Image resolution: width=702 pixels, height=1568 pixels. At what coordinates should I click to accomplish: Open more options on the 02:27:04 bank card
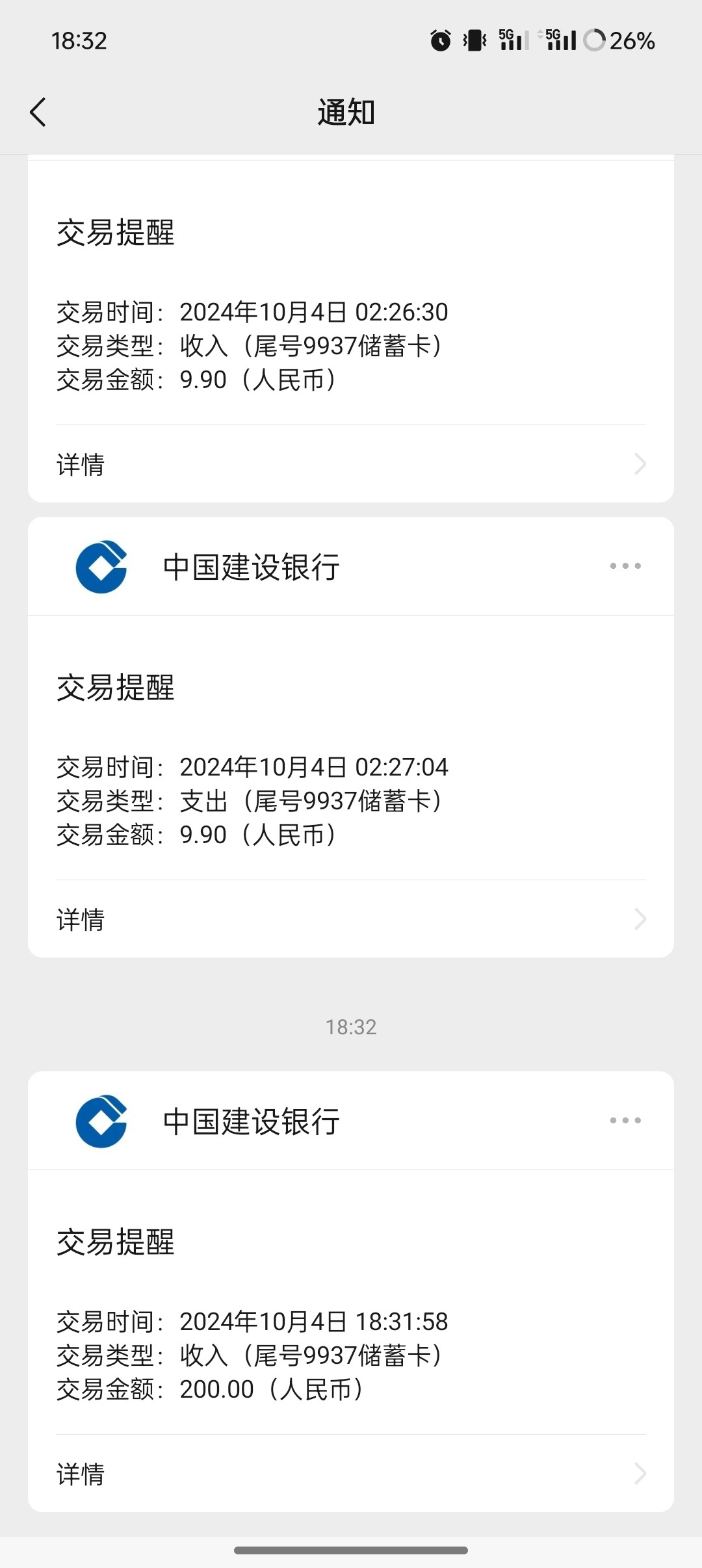[625, 566]
